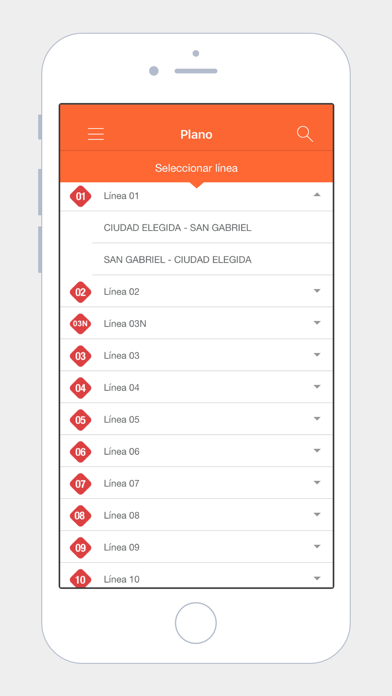Select route SAN GABRIEL - CIUDAD ELEGIDA

(x=212, y=260)
